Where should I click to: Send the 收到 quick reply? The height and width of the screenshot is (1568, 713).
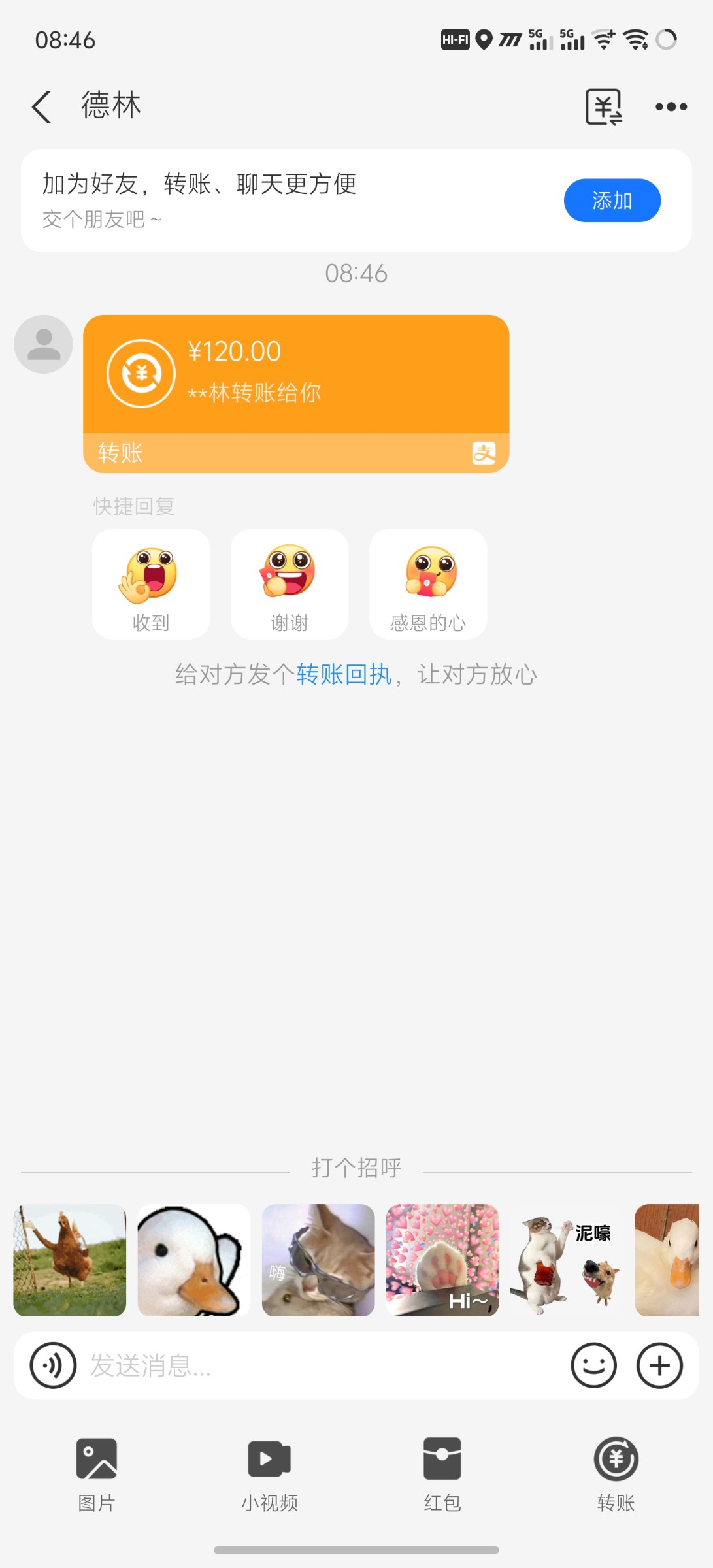[x=151, y=583]
